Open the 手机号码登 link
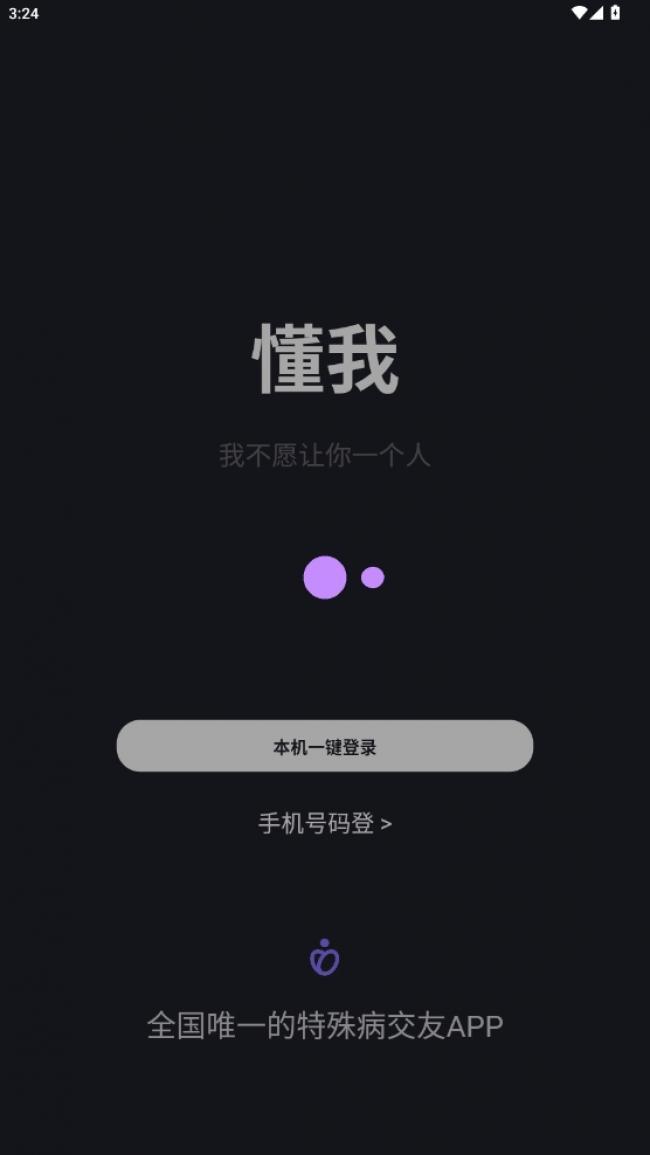This screenshot has width=650, height=1155. pos(325,824)
